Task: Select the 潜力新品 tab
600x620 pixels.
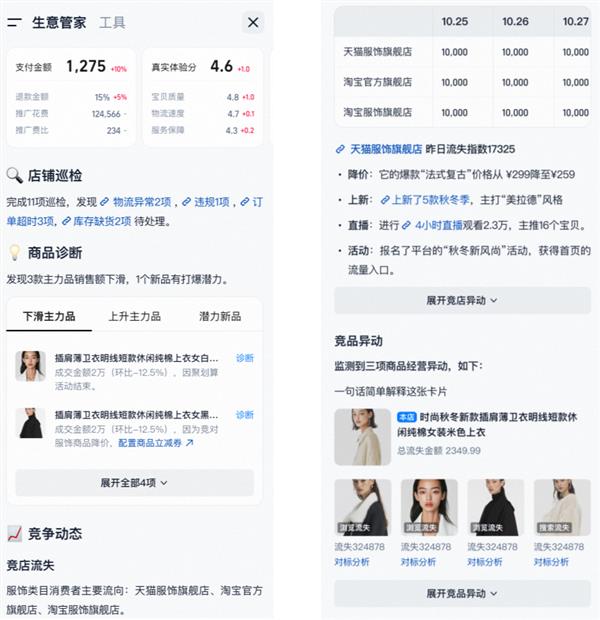Action: 219,316
